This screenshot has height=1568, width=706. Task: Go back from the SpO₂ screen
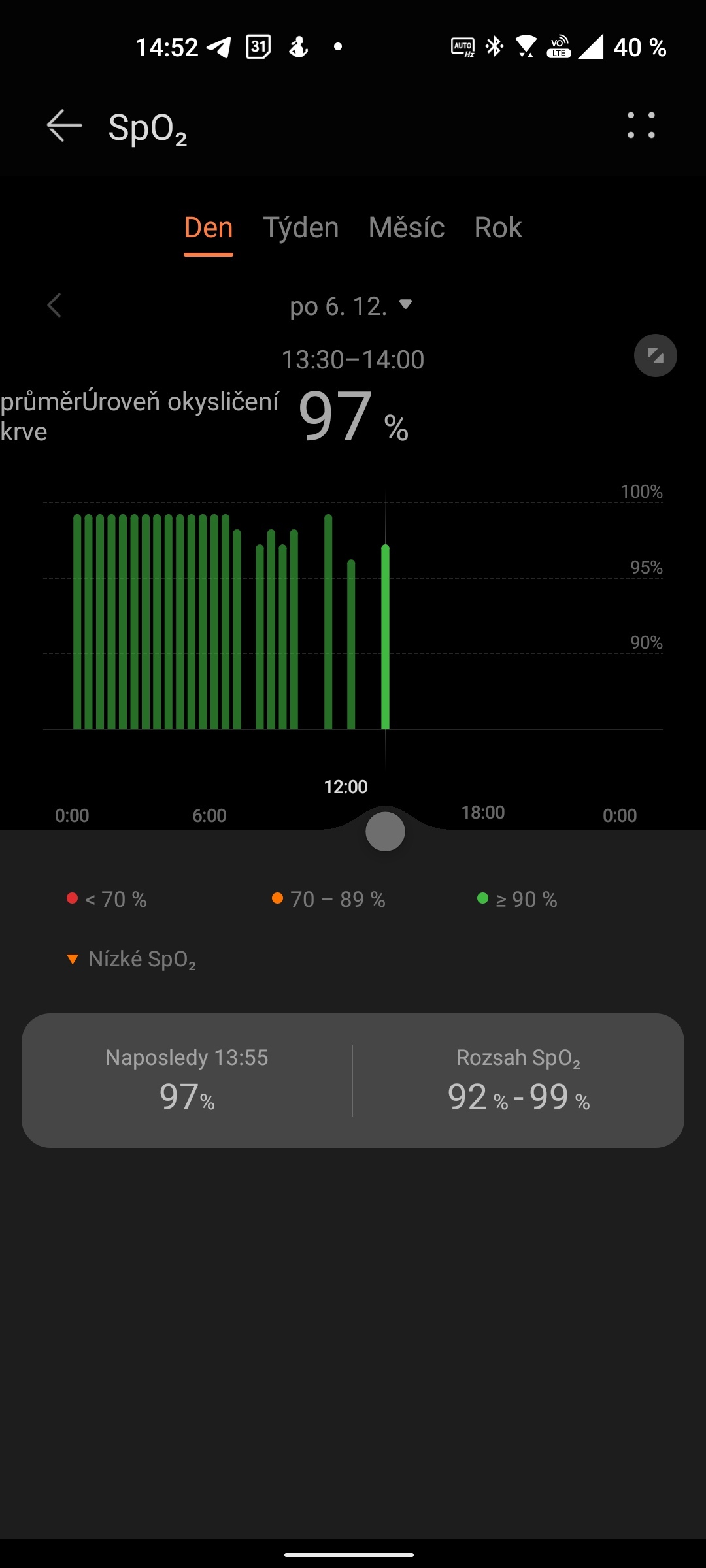click(x=64, y=125)
